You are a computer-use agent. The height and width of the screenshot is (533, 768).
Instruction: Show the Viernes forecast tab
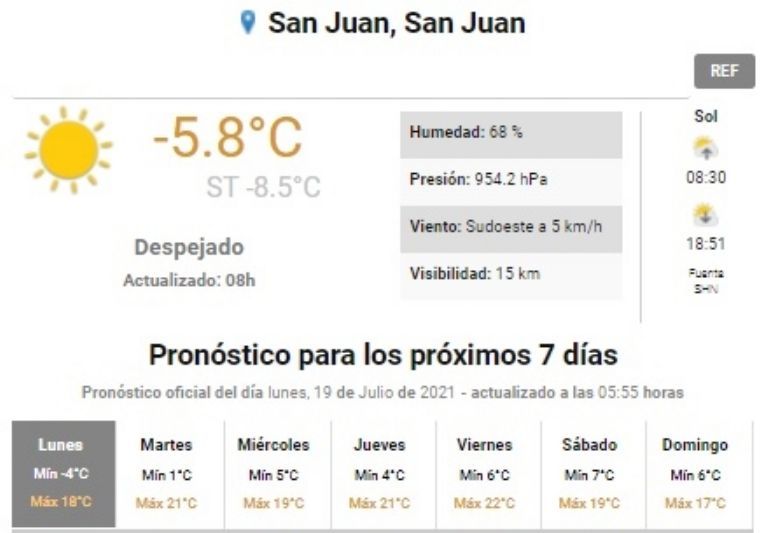click(484, 473)
